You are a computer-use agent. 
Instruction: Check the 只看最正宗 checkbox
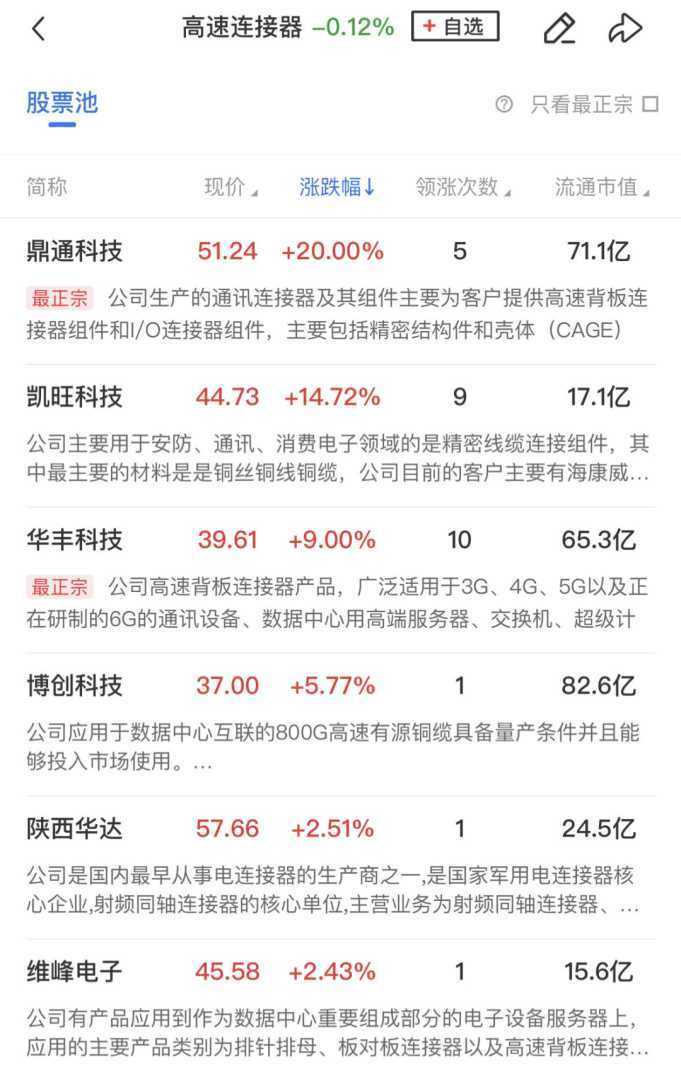coord(651,104)
